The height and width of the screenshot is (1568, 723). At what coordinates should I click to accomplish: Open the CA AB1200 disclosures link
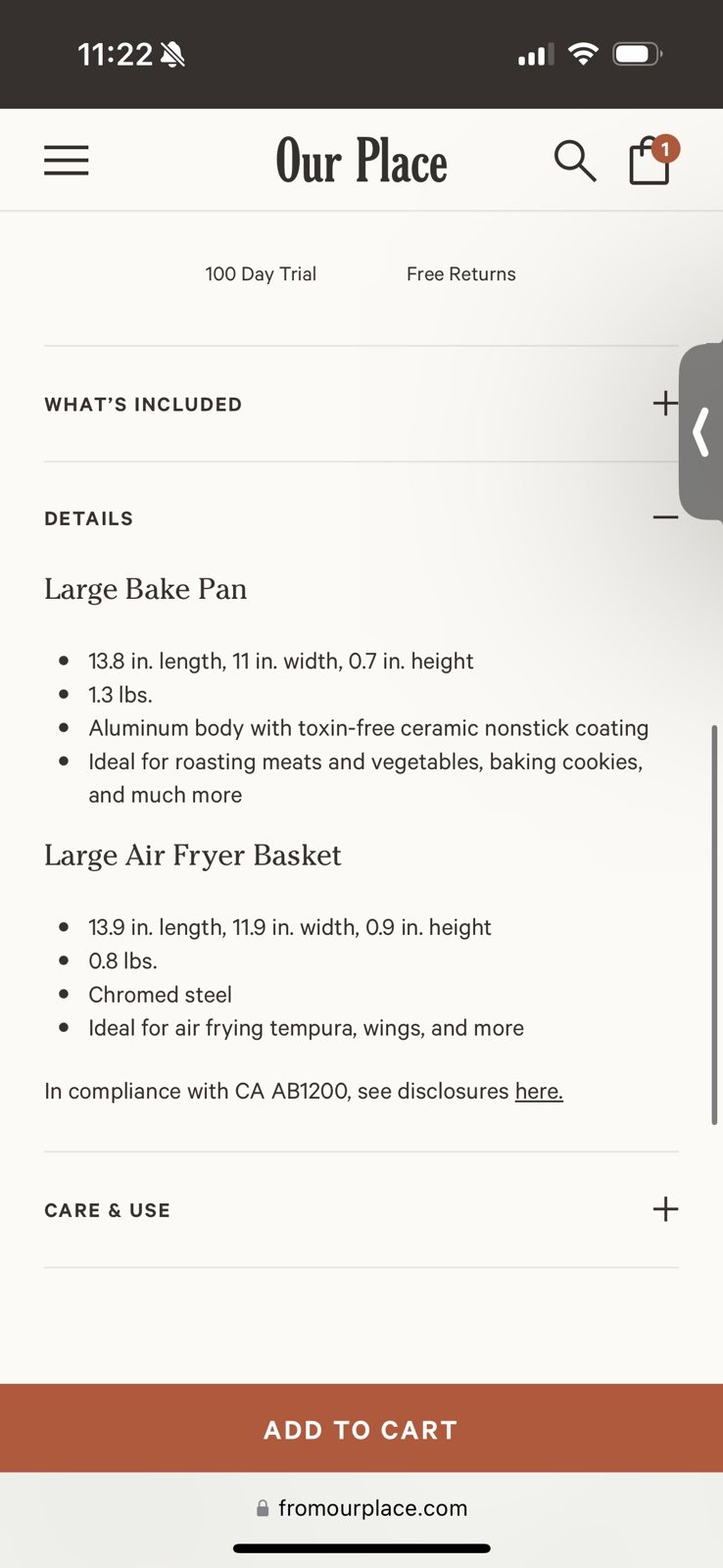(539, 1091)
